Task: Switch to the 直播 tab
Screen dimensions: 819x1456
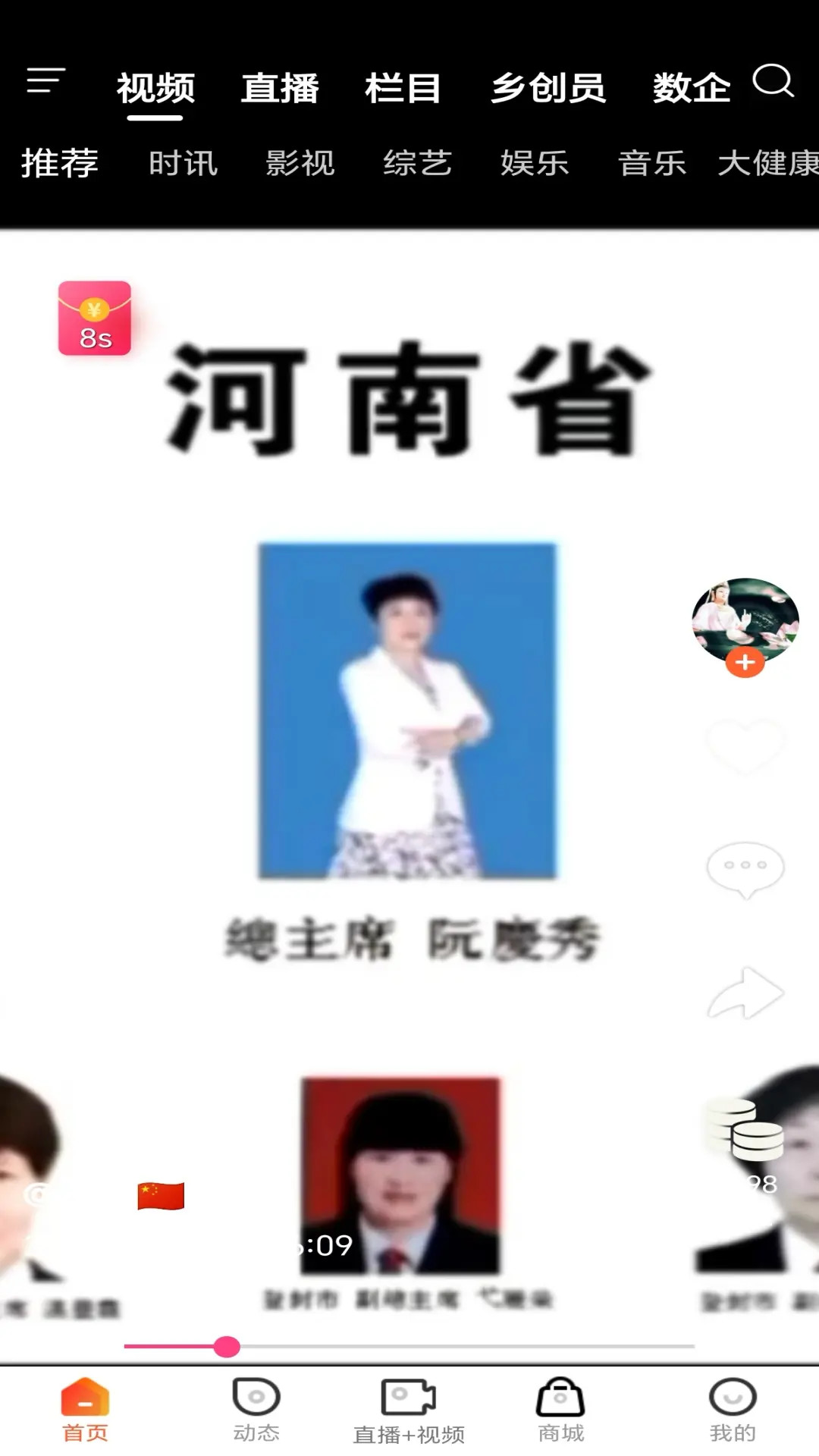Action: pyautogui.click(x=281, y=86)
